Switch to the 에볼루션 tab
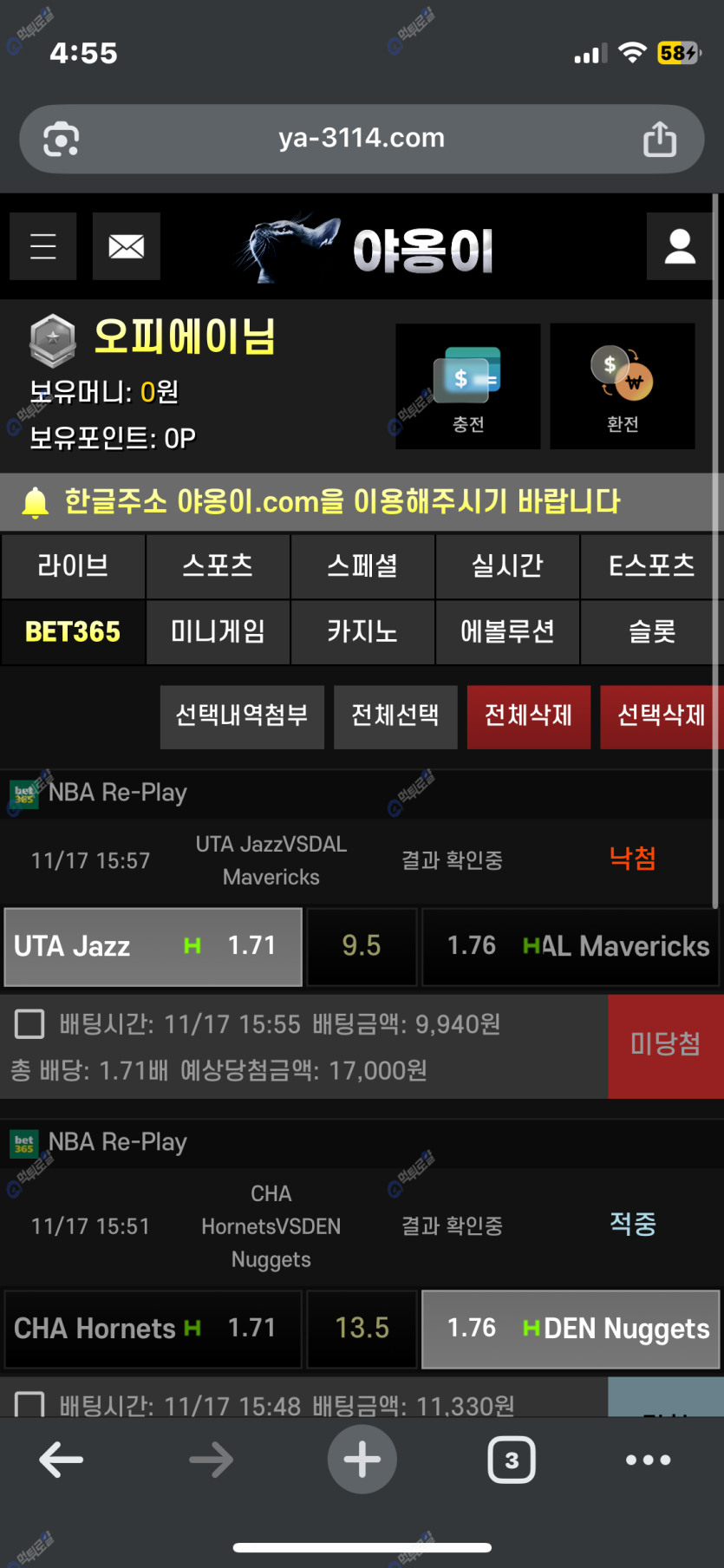The image size is (724, 1568). [x=507, y=631]
